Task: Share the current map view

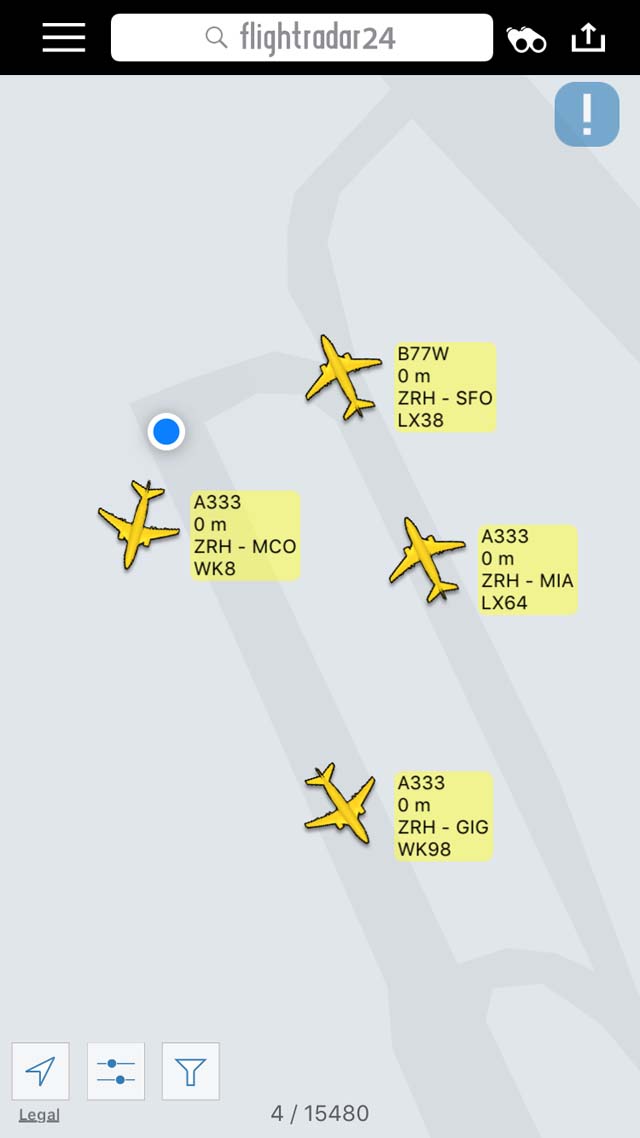Action: 588,37
